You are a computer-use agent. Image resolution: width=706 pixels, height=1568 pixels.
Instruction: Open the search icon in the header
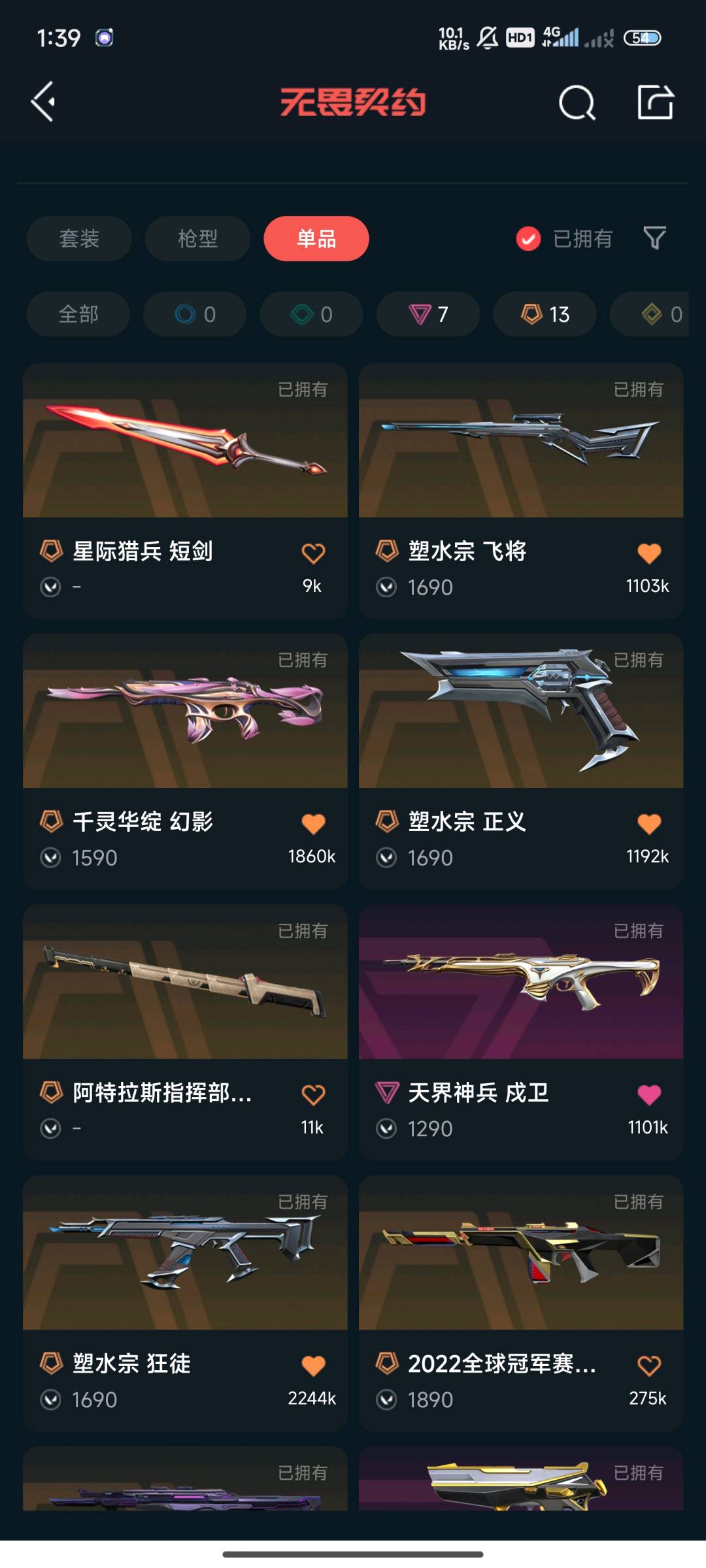pos(577,103)
